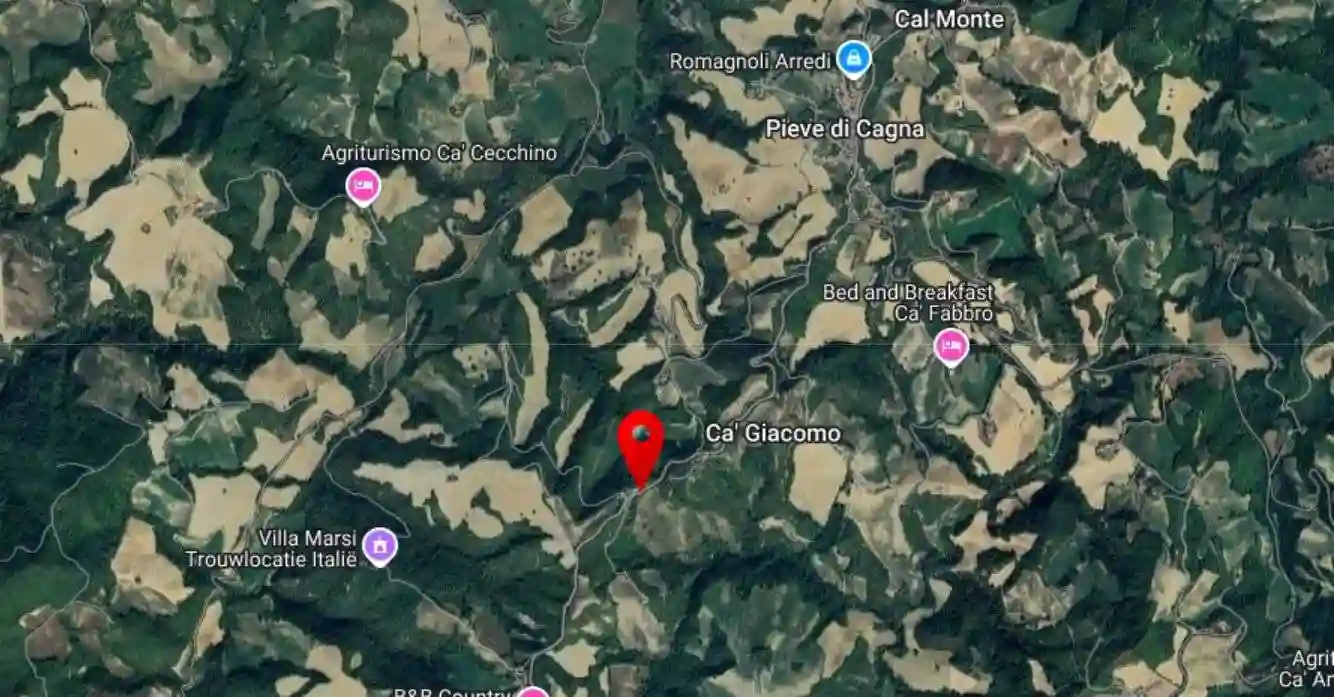Select Villa Marsi Trouwlocatie Italië marker
Image resolution: width=1334 pixels, height=697 pixels.
pos(379,546)
